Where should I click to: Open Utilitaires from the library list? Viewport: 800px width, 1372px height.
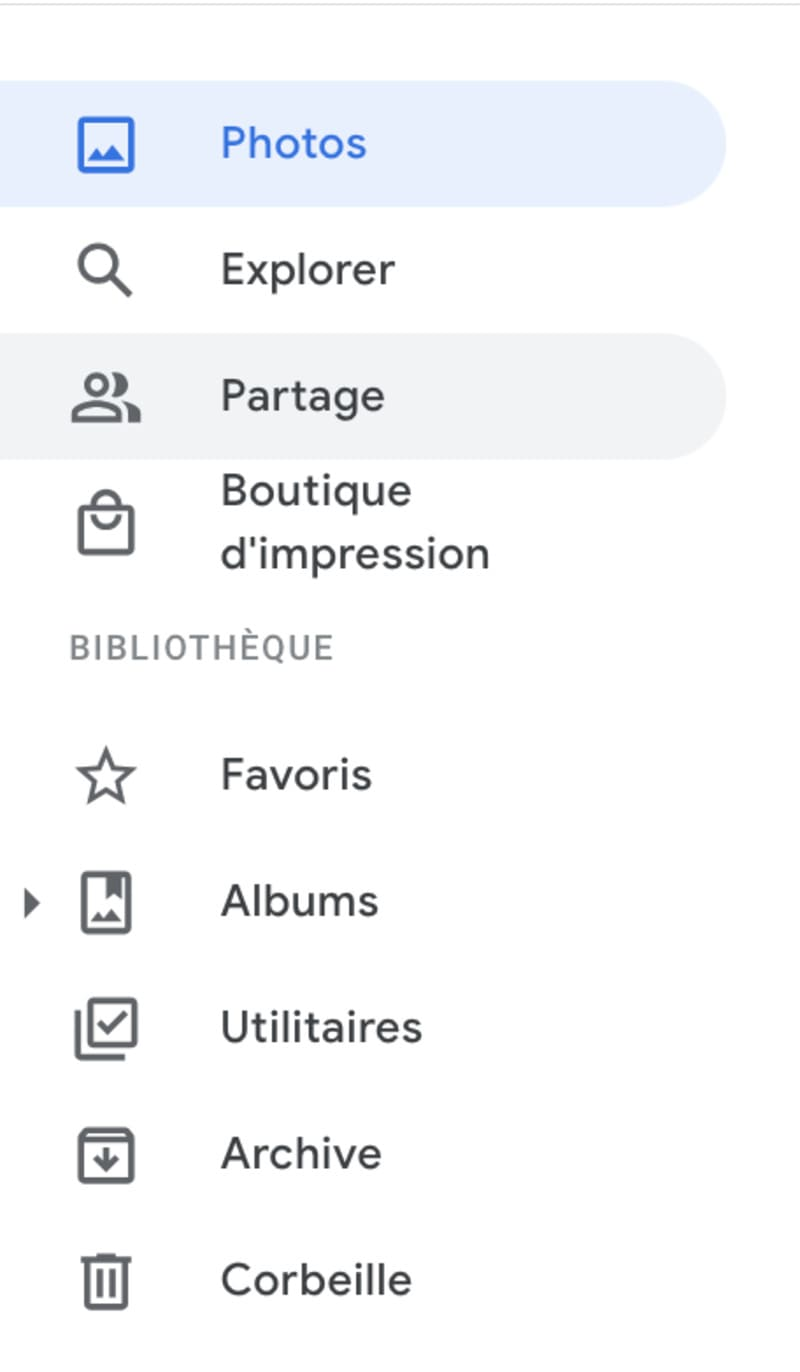(320, 1026)
